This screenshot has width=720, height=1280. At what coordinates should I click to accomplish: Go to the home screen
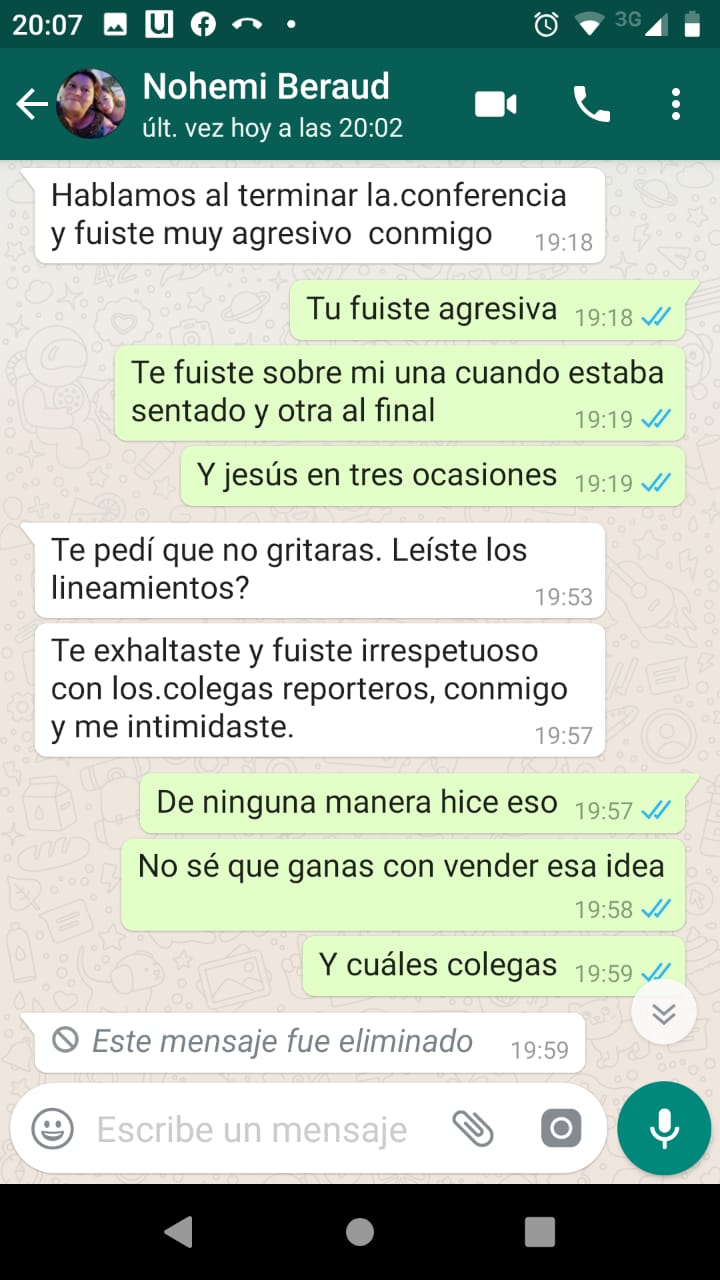(x=360, y=1231)
